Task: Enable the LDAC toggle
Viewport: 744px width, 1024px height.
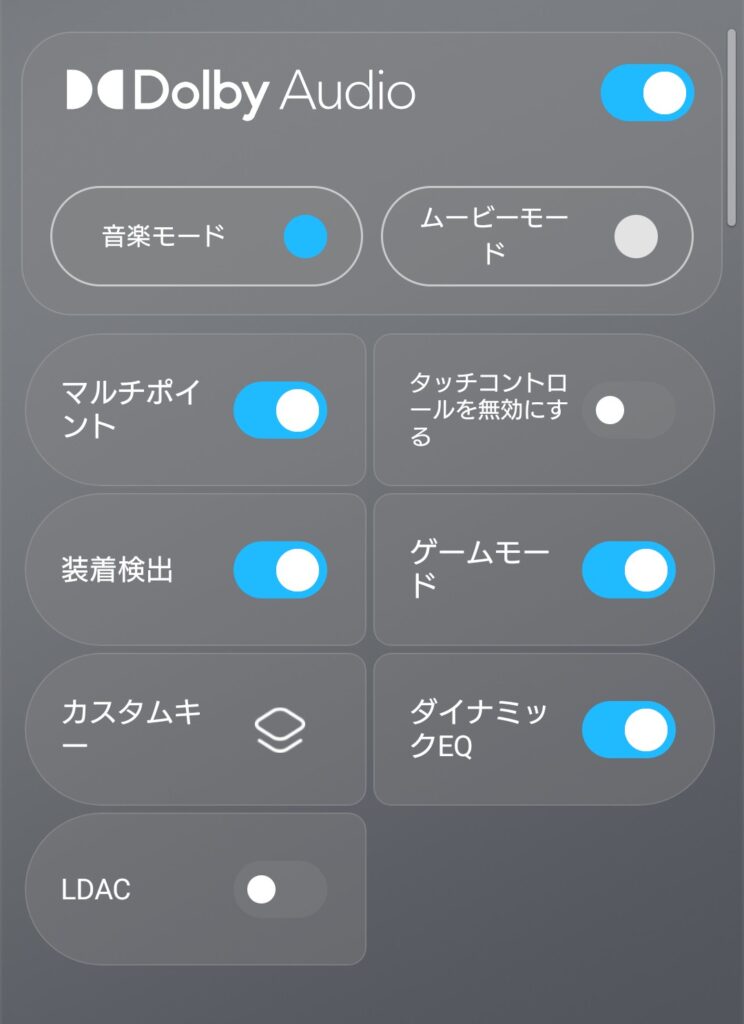Action: click(x=280, y=889)
